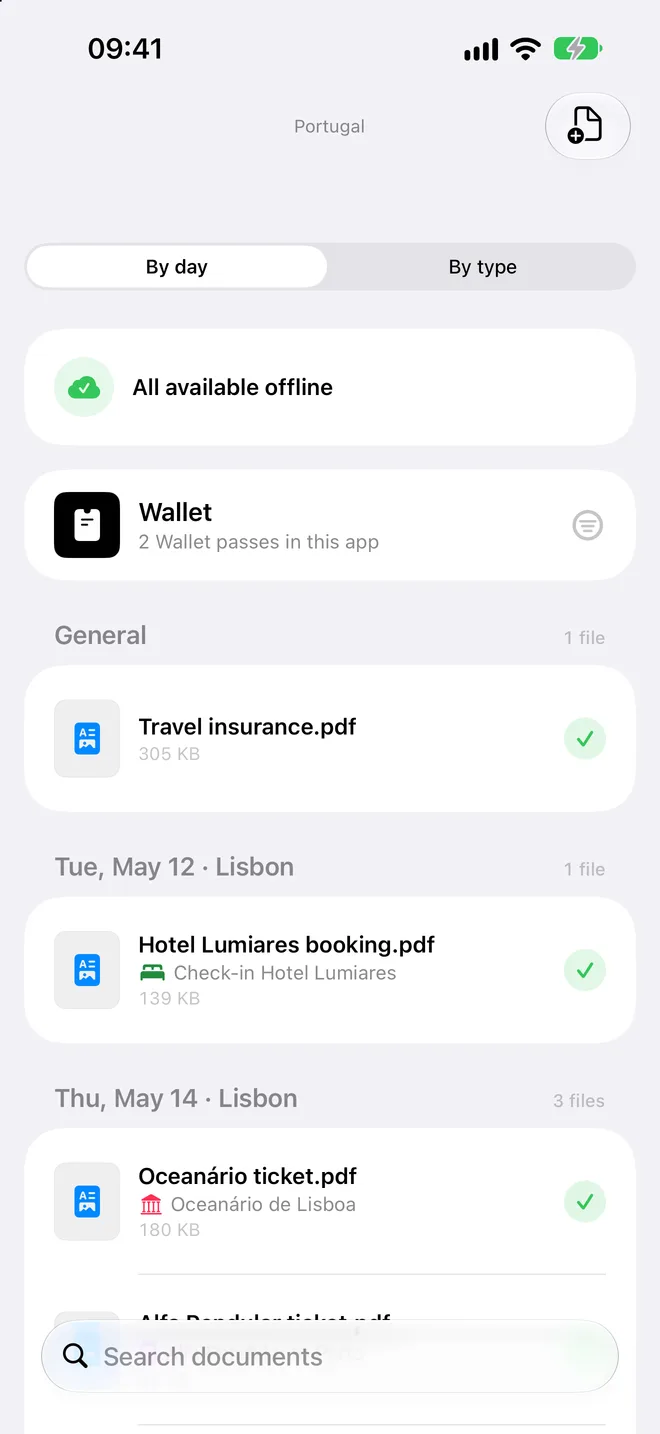Viewport: 660px width, 1434px height.
Task: Switch to the By type view
Action: pyautogui.click(x=482, y=267)
